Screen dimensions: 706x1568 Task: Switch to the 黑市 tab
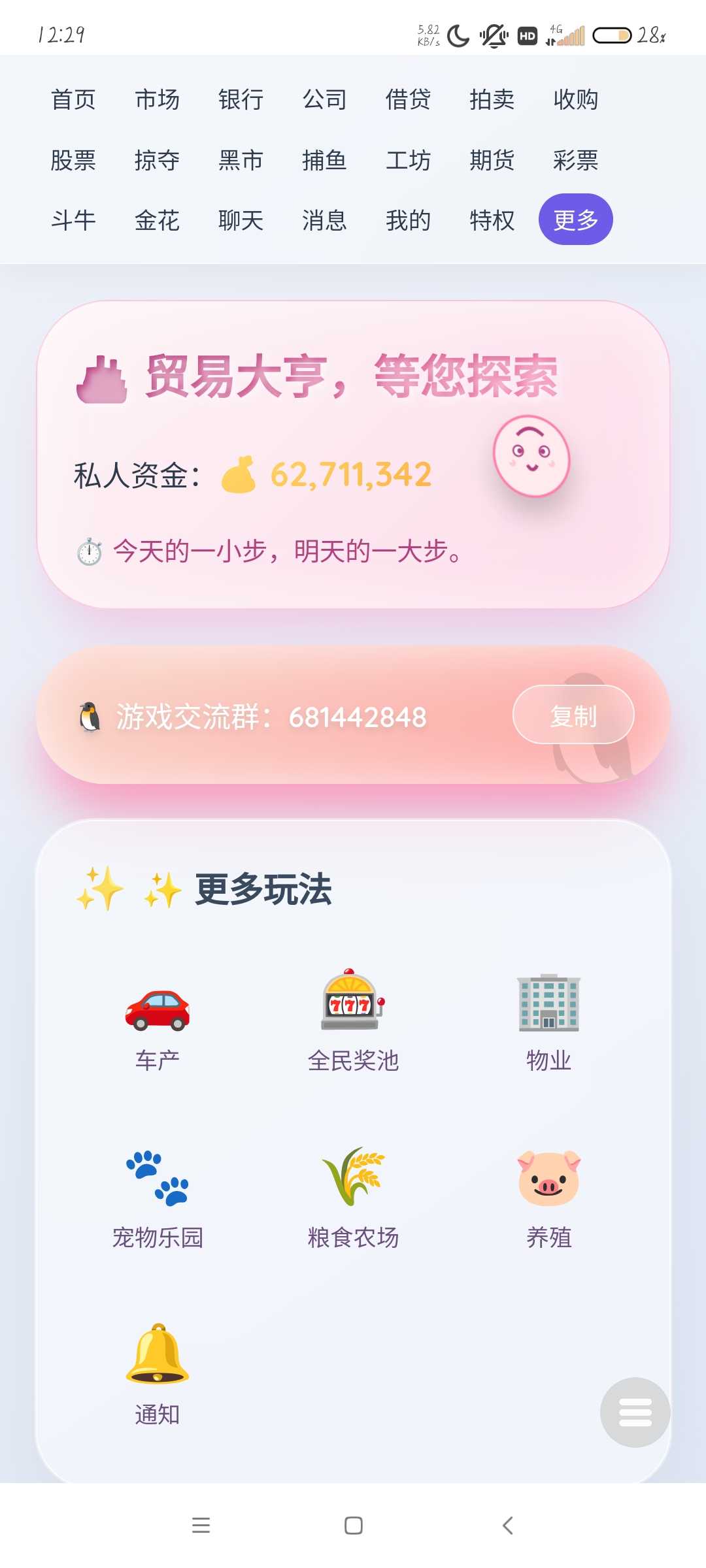tap(241, 160)
